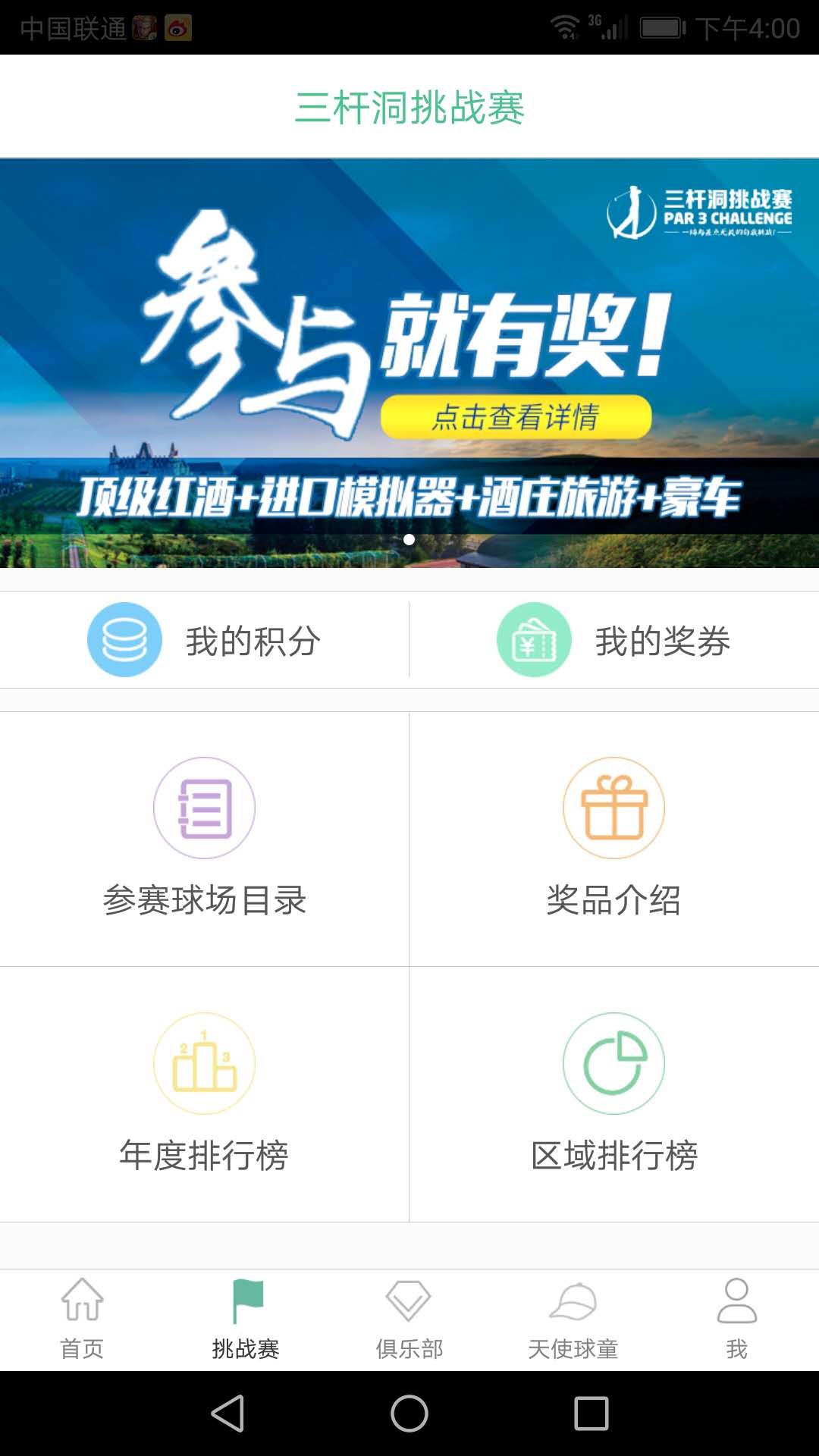Open 我的积分 points page
The image size is (819, 1456).
[205, 640]
